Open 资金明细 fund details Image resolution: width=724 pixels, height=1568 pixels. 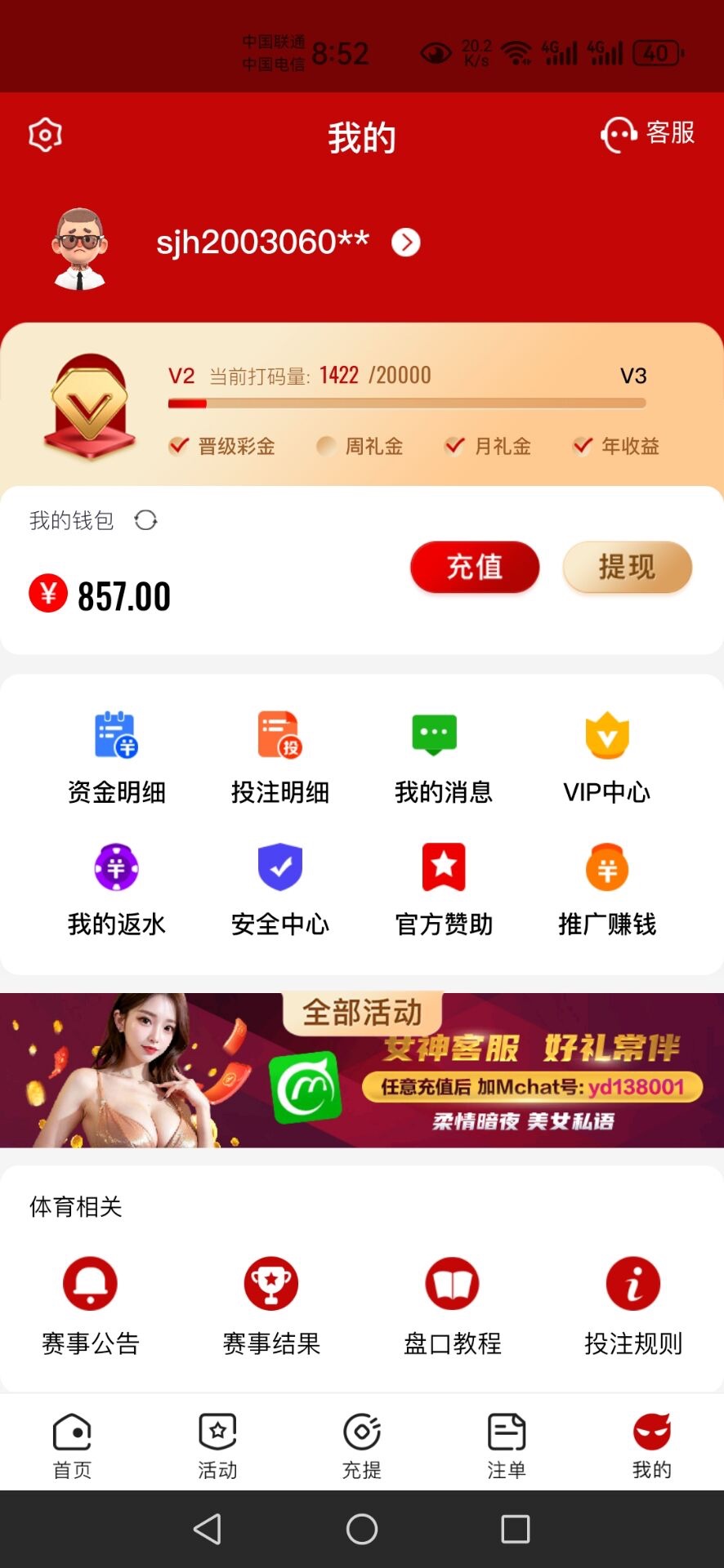116,756
